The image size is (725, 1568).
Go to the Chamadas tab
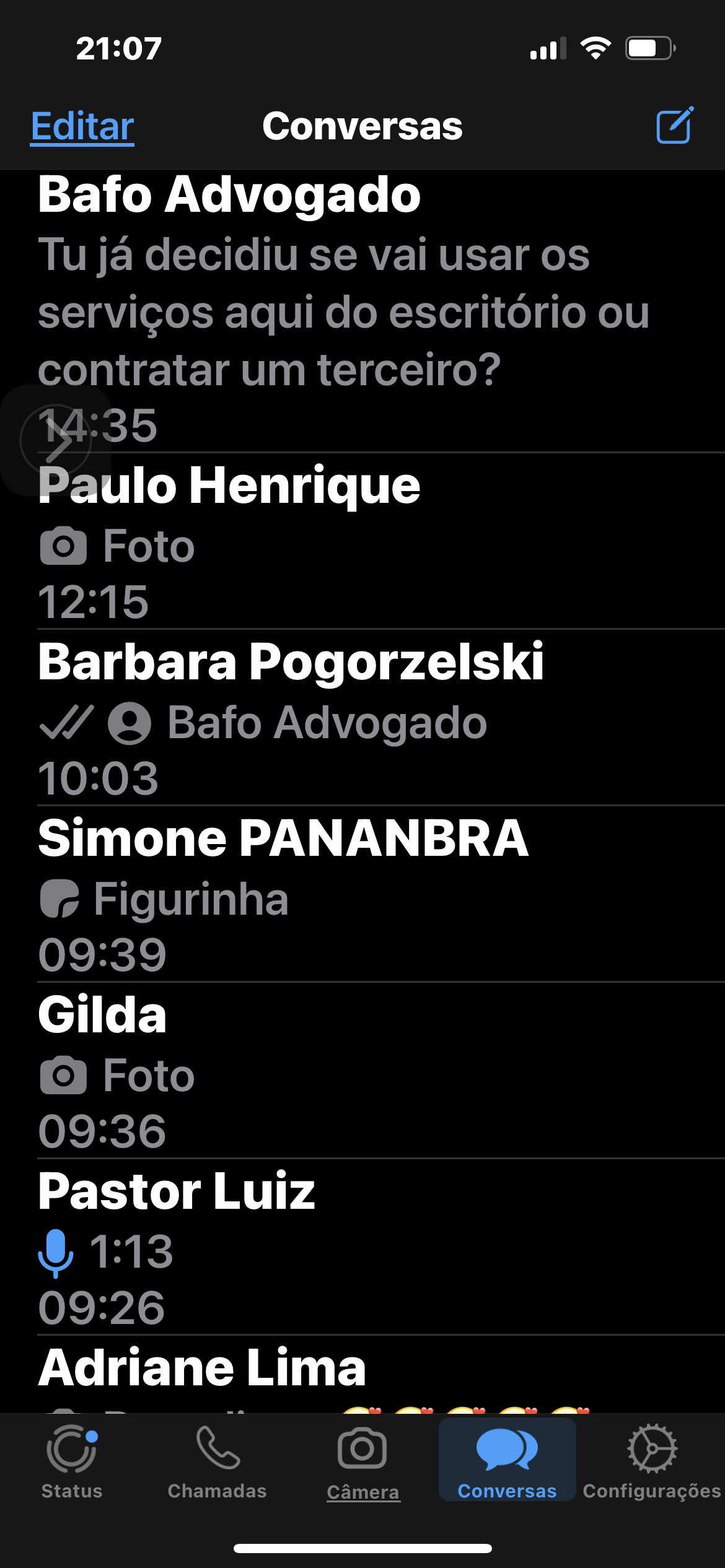(x=217, y=1462)
